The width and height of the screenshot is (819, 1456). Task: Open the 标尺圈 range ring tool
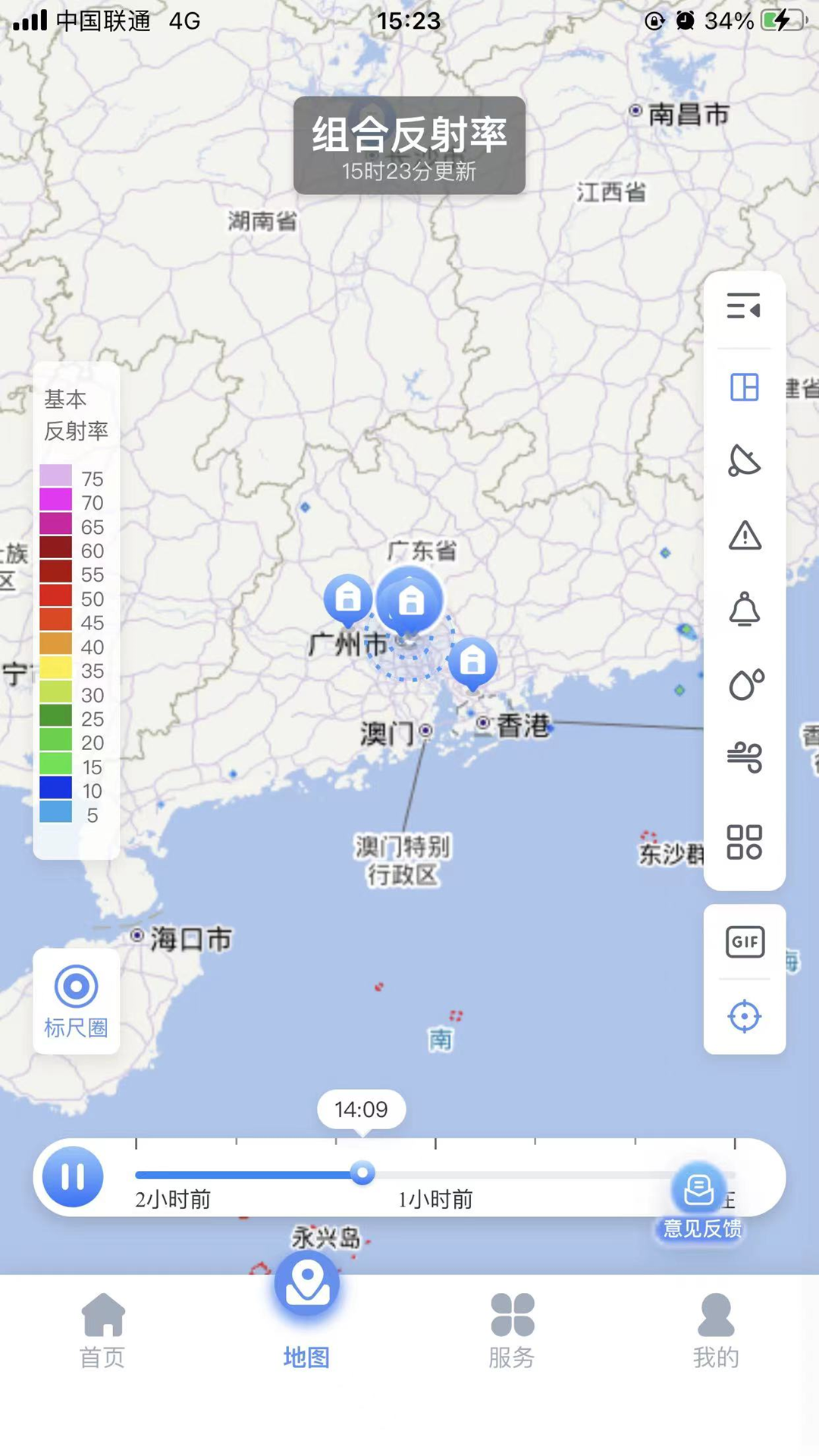tap(76, 1001)
